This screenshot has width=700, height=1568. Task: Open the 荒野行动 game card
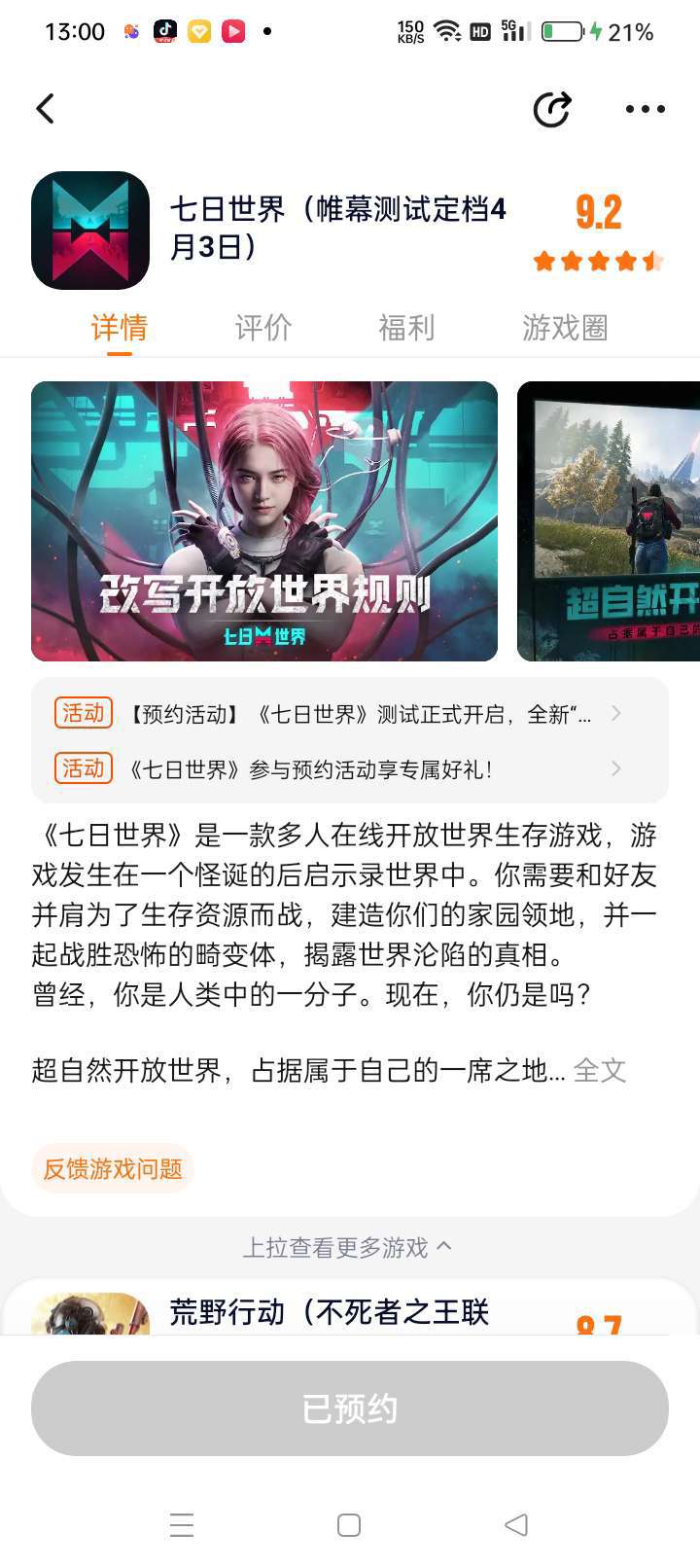pos(350,1313)
